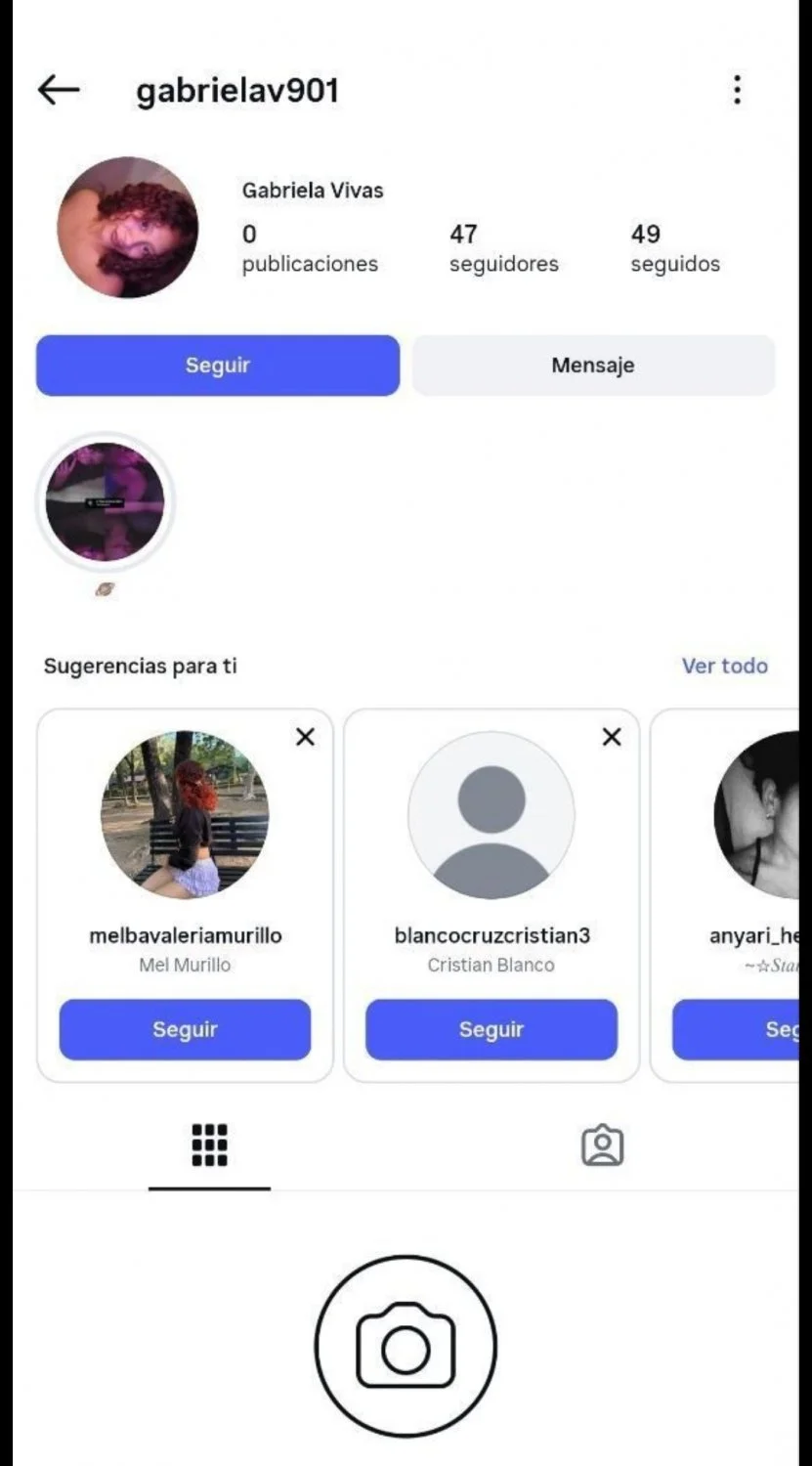Dismiss the blancocruzcristian3 suggestion

612,737
